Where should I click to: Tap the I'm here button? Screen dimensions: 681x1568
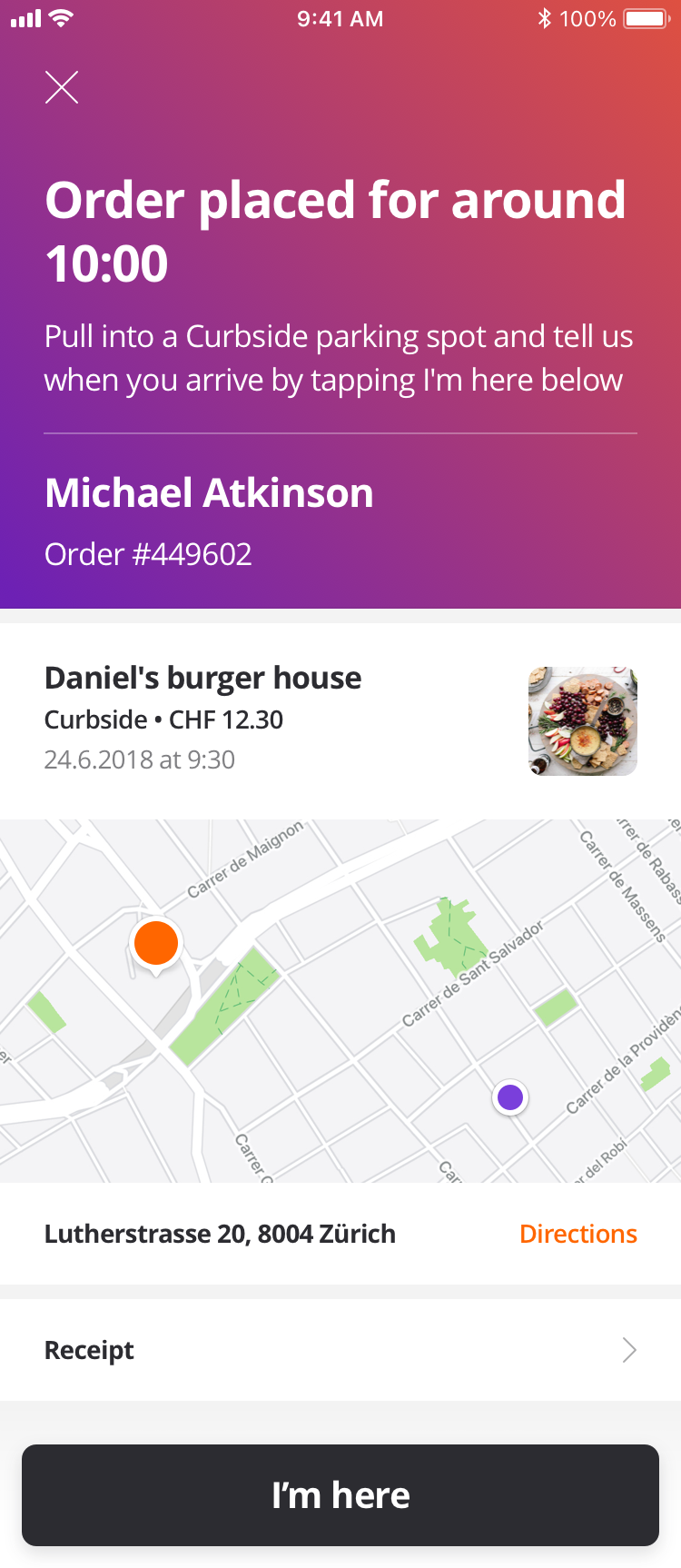(340, 1495)
